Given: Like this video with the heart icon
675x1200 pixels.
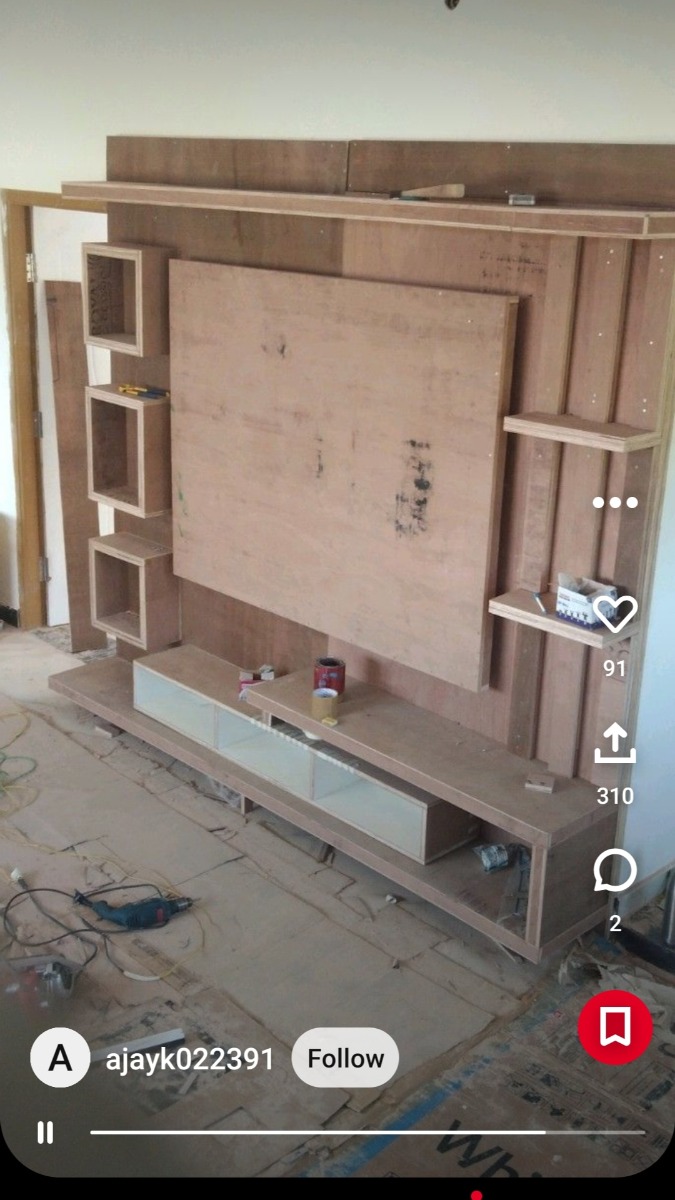Looking at the screenshot, I should point(615,614).
